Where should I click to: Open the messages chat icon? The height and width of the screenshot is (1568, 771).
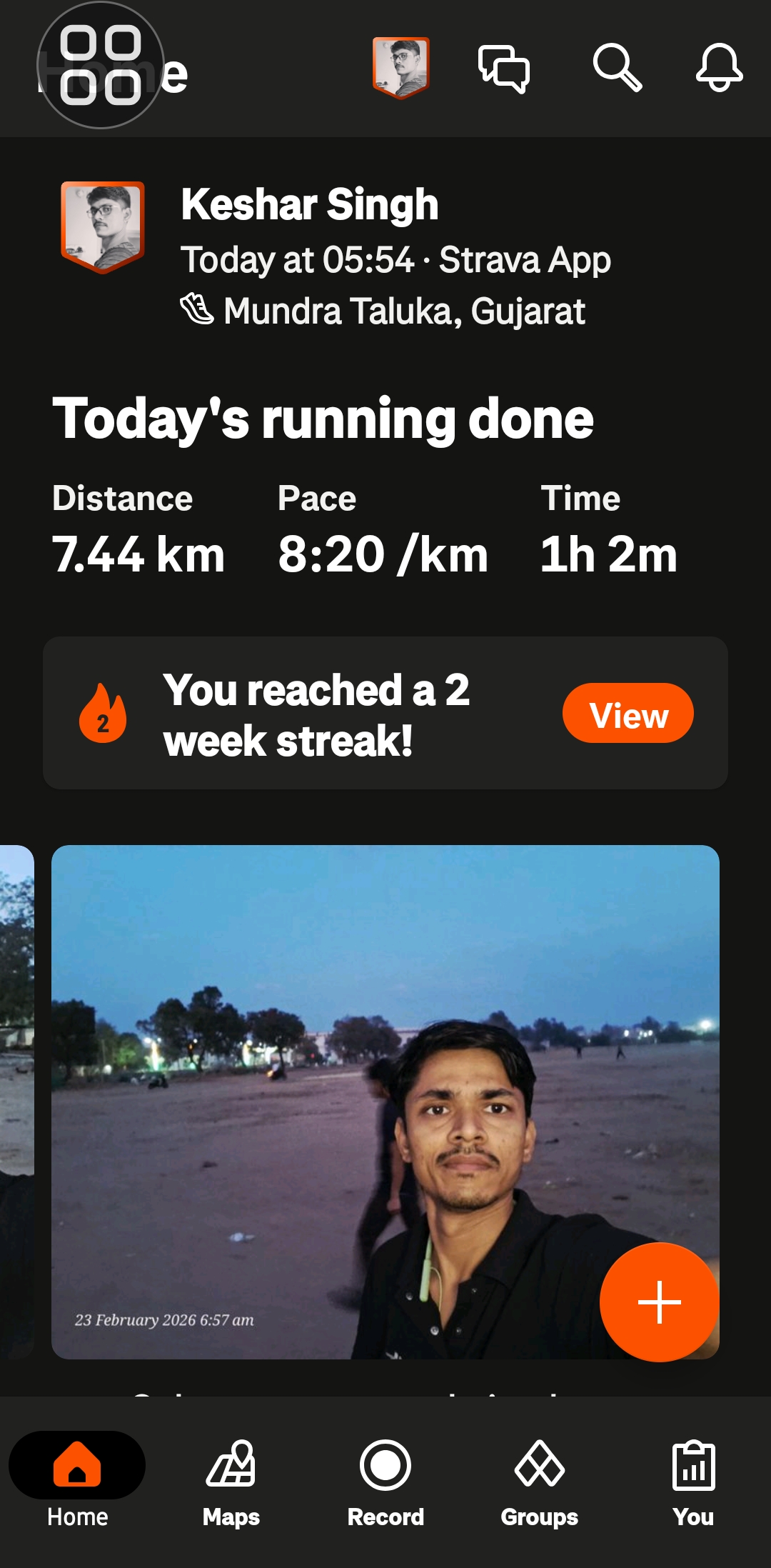(504, 68)
